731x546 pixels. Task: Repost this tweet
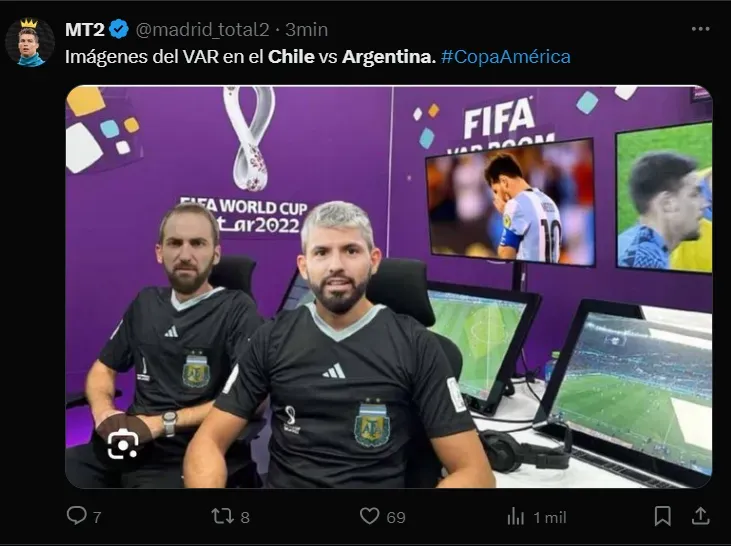[x=223, y=516]
